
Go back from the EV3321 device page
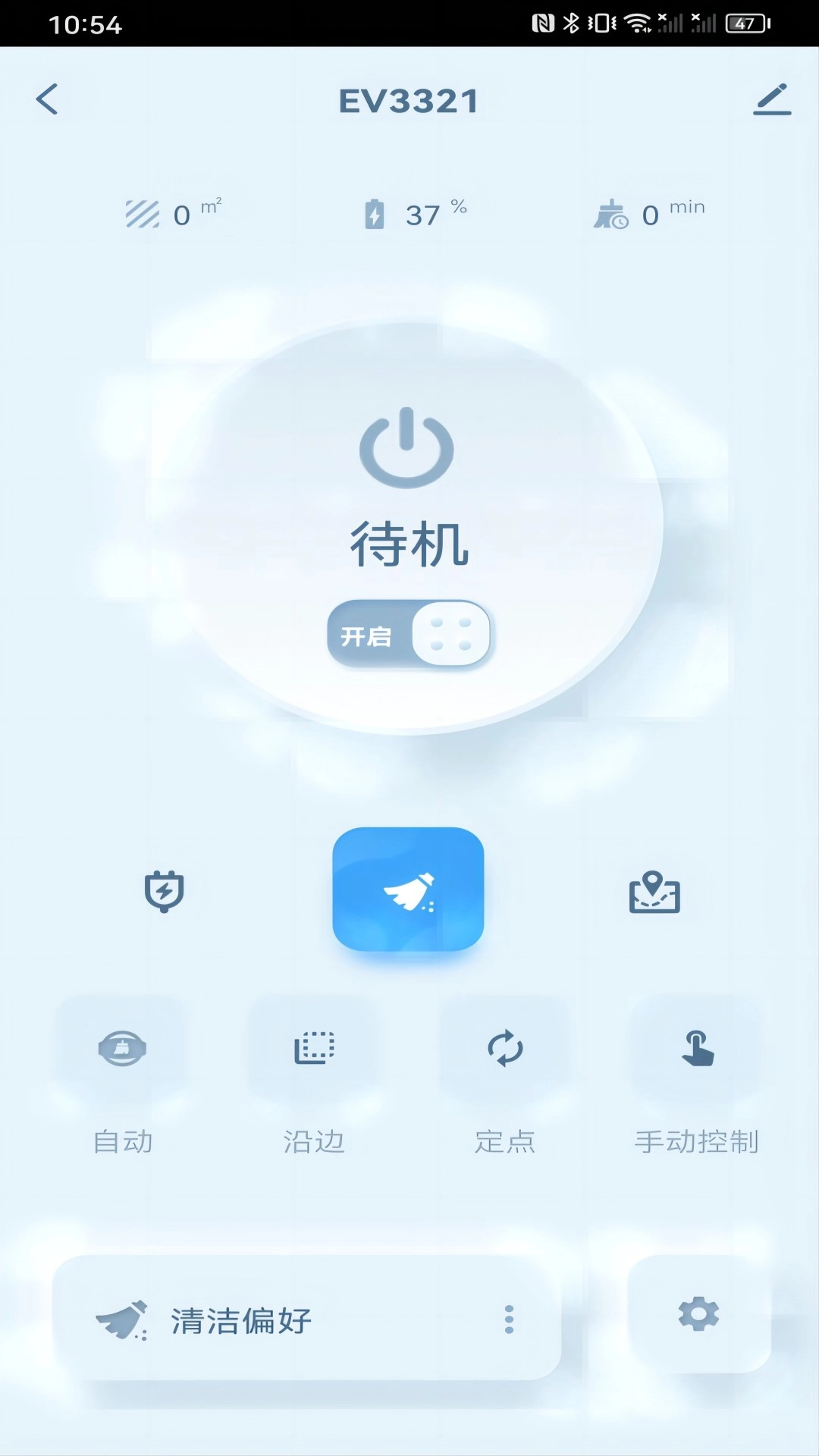(x=47, y=99)
